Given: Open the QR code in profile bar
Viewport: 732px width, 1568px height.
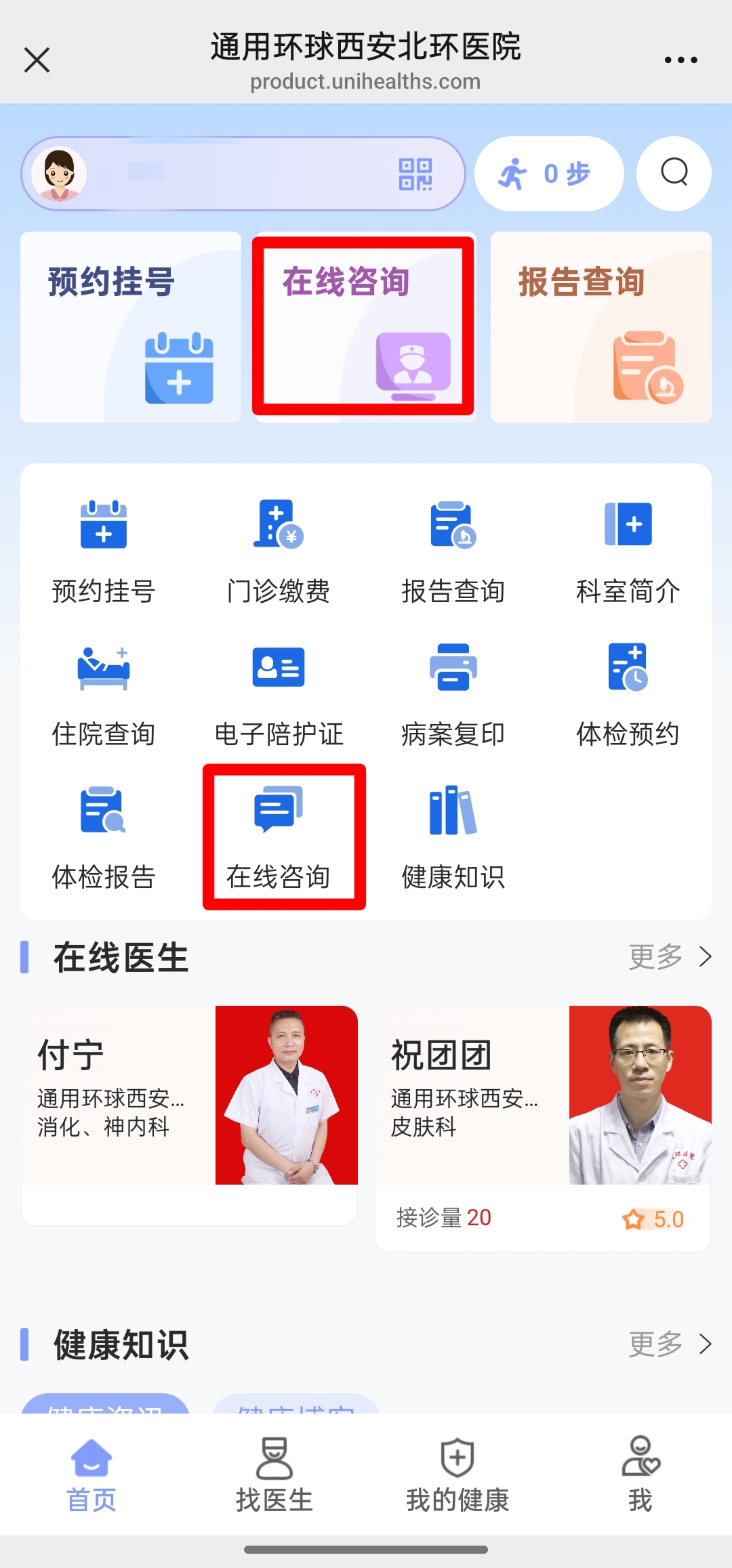Looking at the screenshot, I should point(415,174).
